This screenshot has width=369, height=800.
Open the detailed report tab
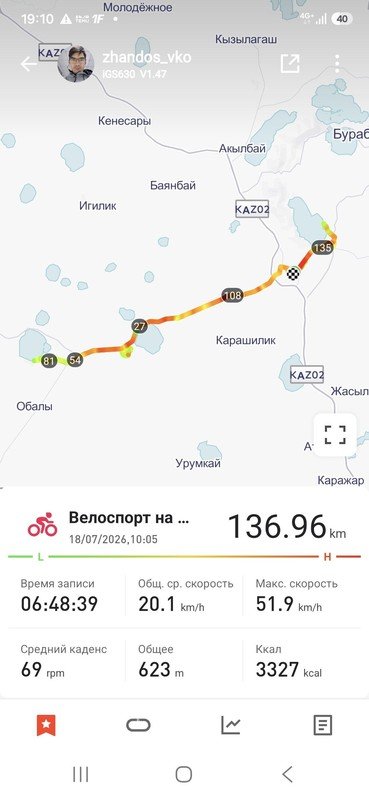[x=323, y=724]
